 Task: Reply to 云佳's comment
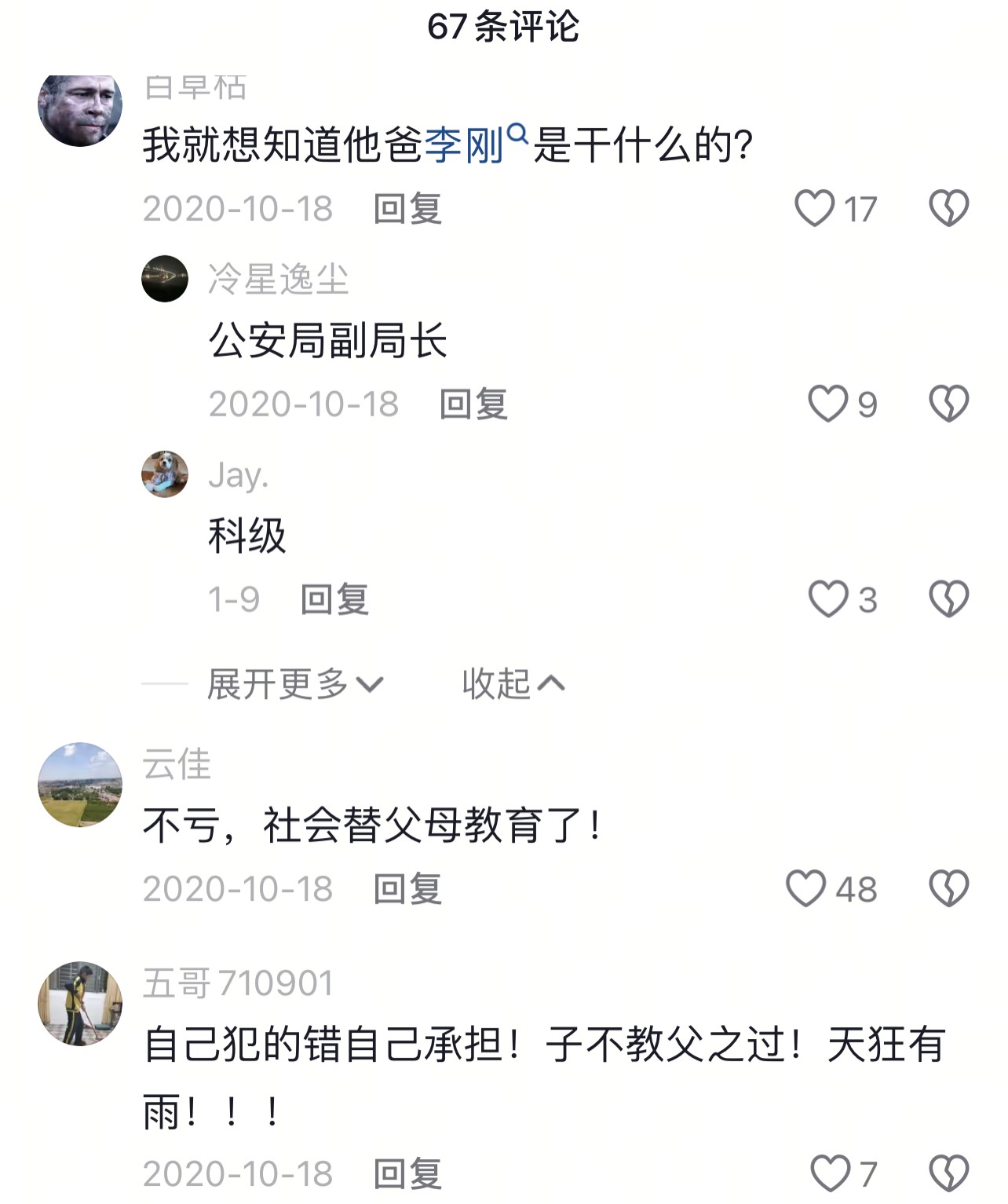(x=407, y=889)
